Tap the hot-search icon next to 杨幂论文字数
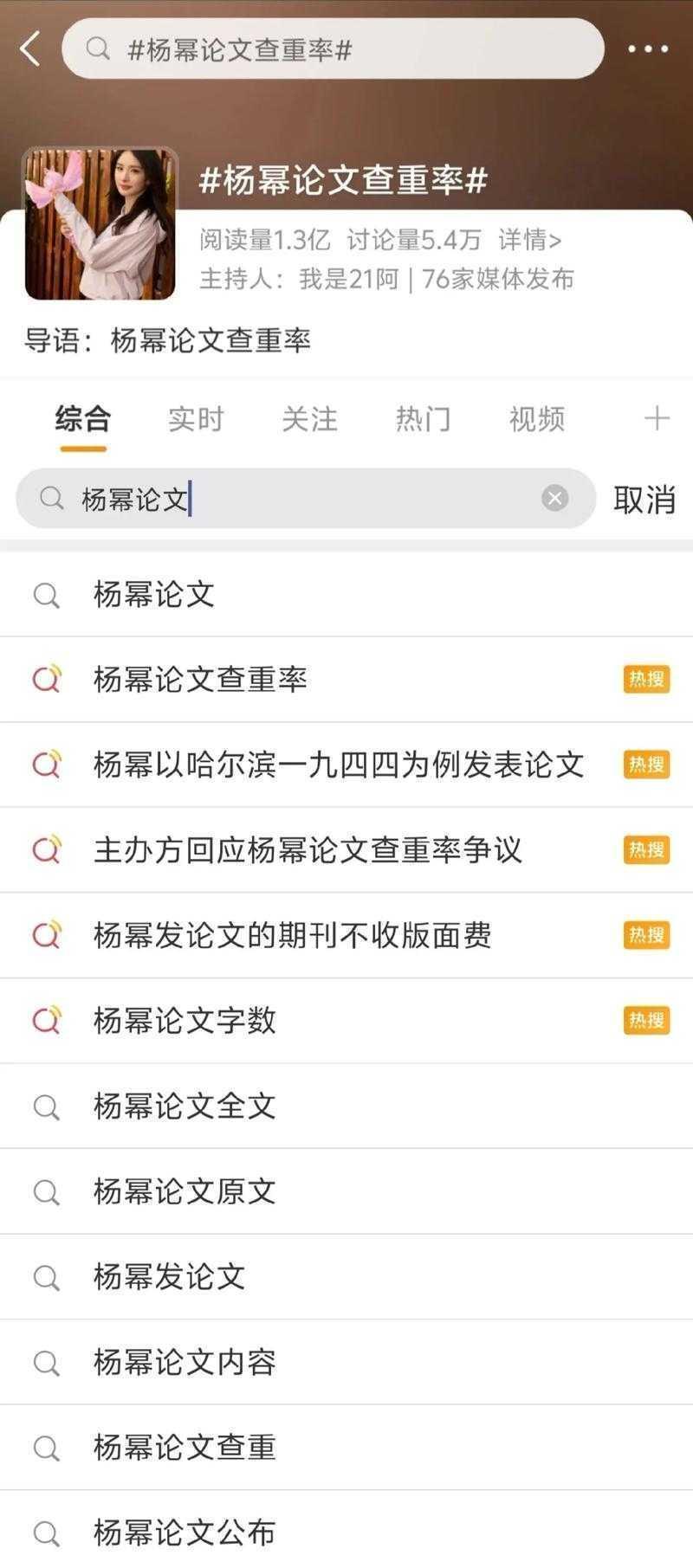The height and width of the screenshot is (1568, 693). pos(47,1020)
